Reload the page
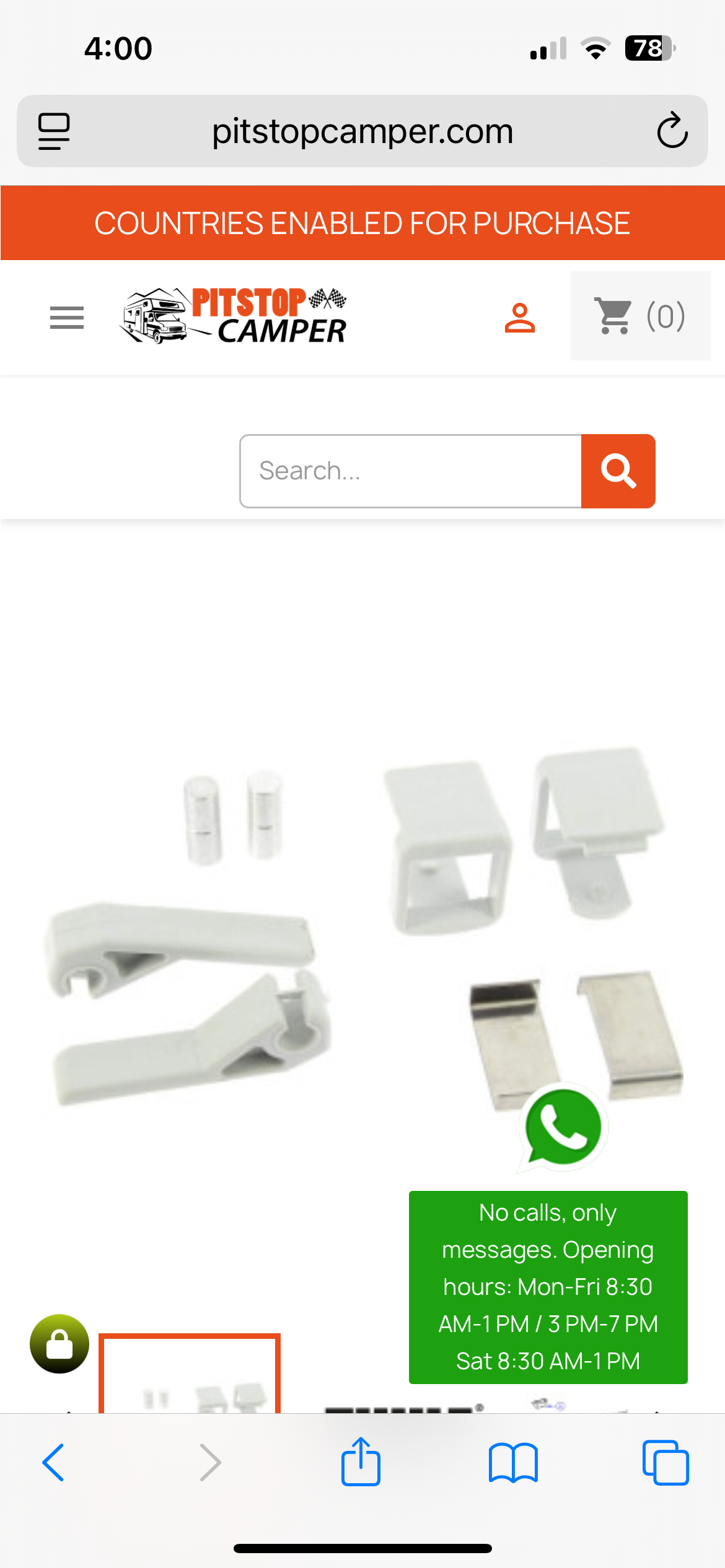Viewport: 725px width, 1568px height. click(x=672, y=131)
